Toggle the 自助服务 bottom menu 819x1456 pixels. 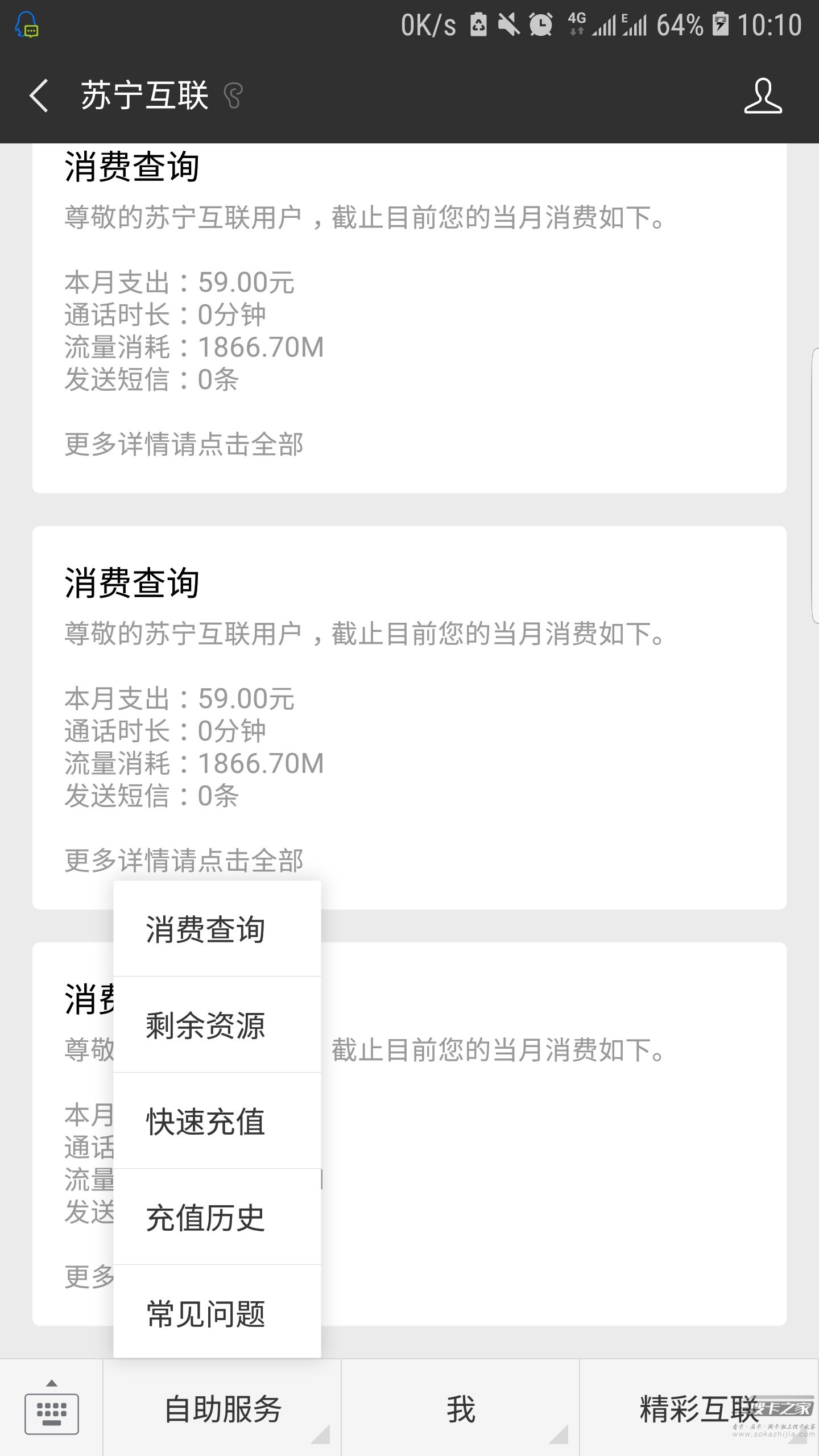[222, 1408]
